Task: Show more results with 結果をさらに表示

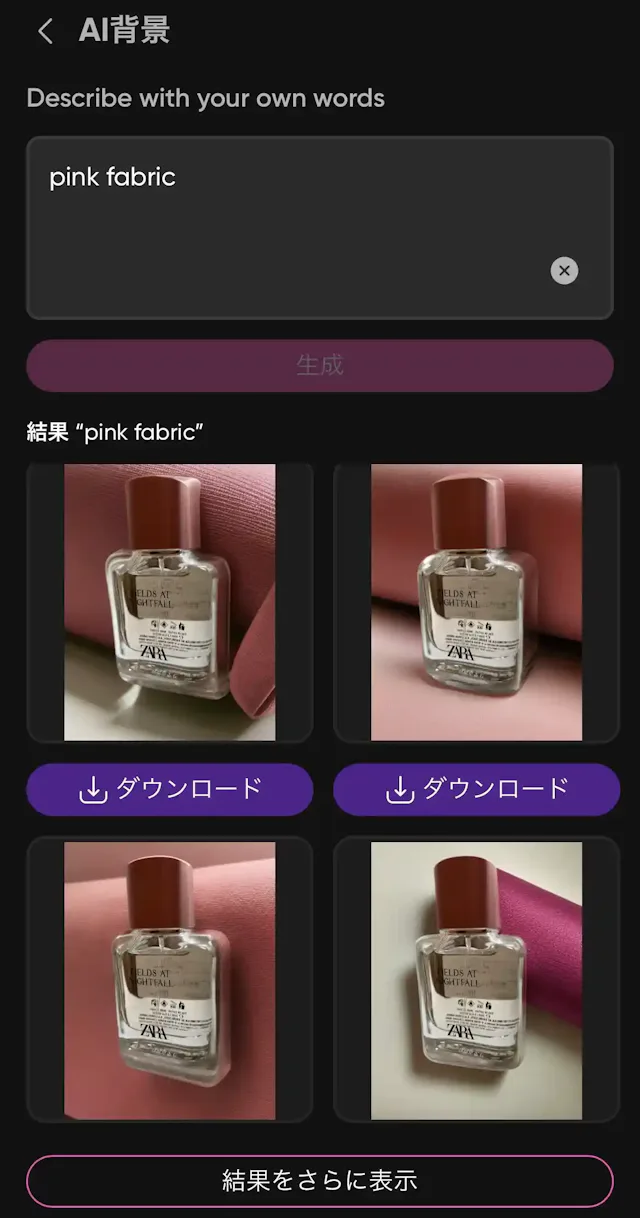Action: pyautogui.click(x=320, y=1181)
